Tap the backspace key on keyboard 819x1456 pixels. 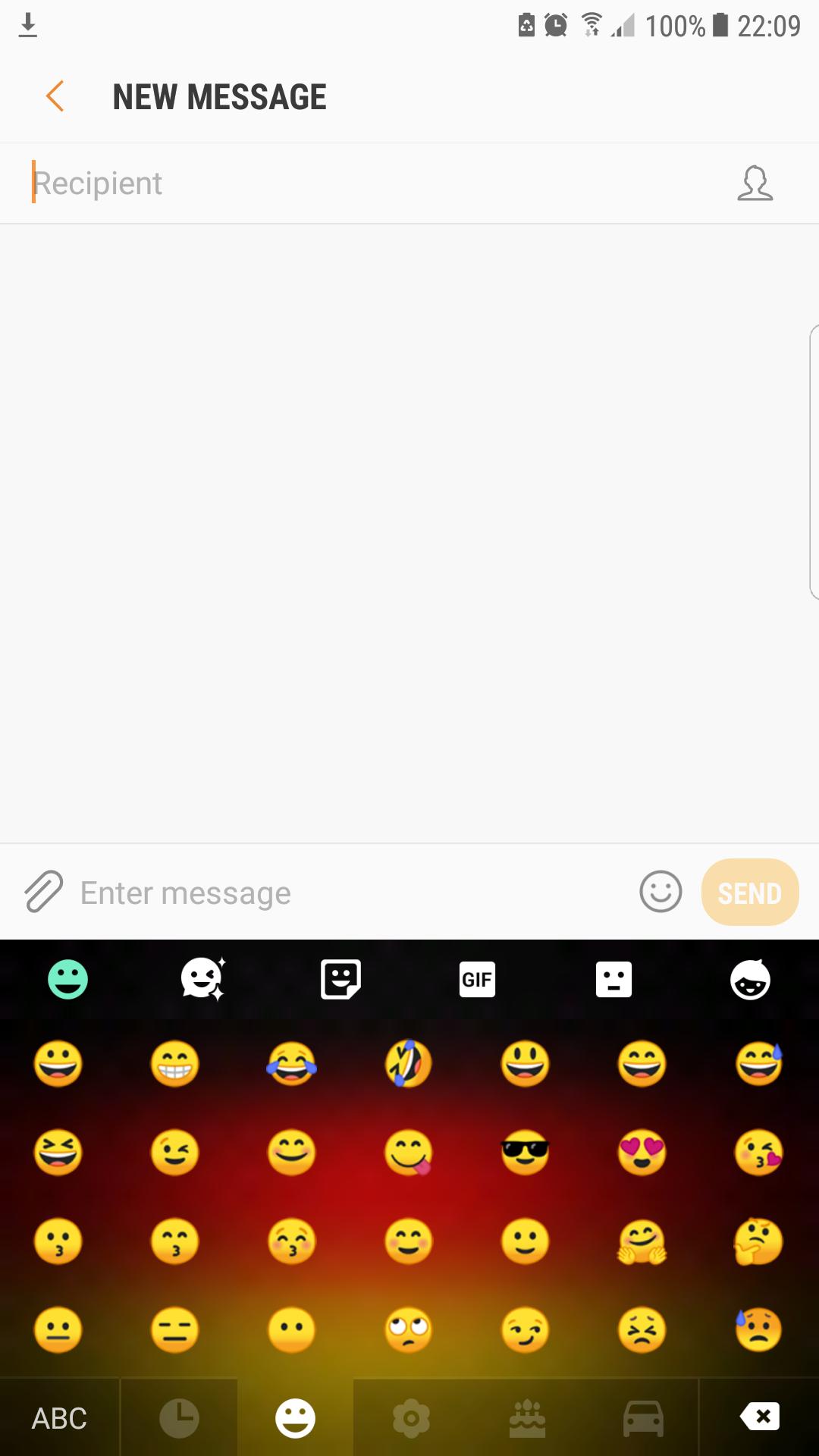coord(761,1417)
